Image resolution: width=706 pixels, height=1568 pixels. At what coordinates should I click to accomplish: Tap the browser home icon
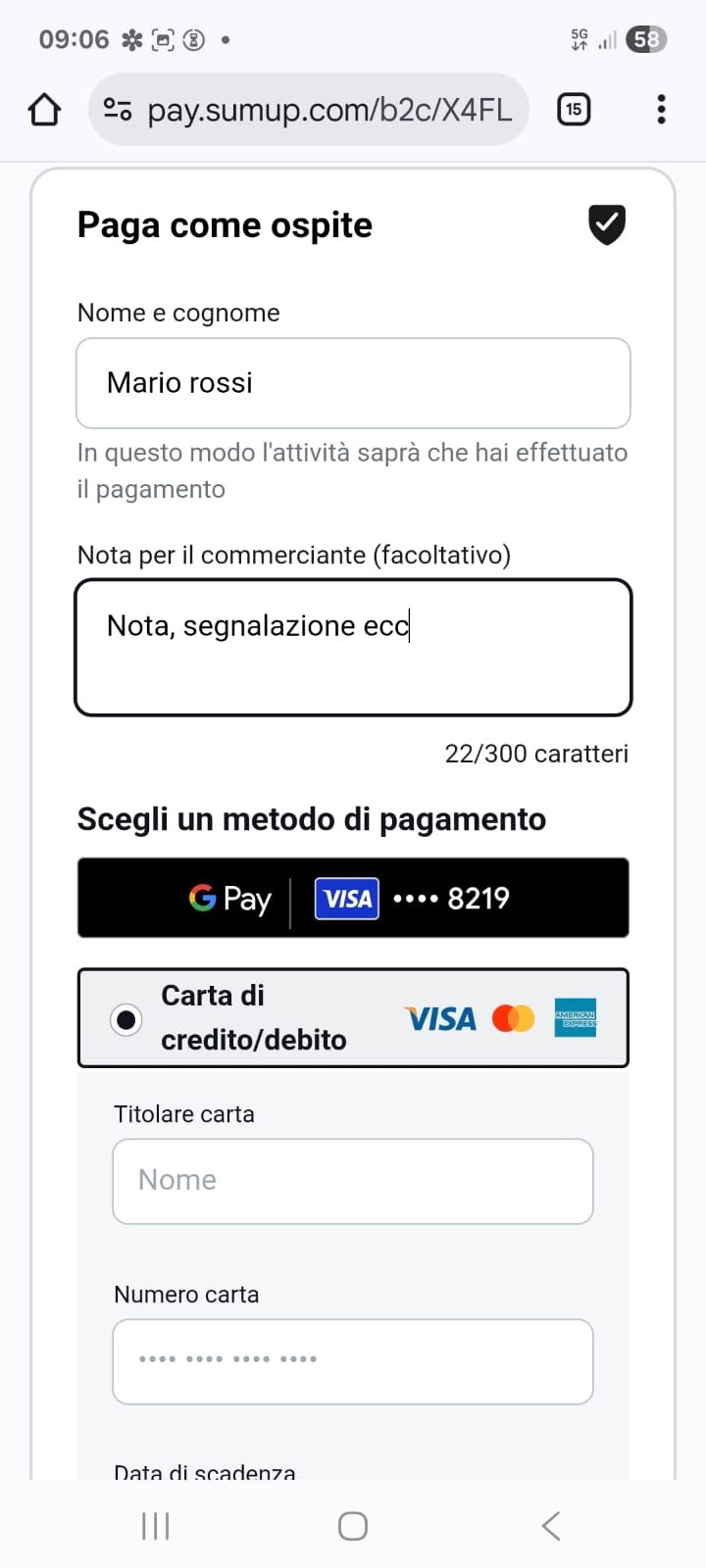coord(44,110)
